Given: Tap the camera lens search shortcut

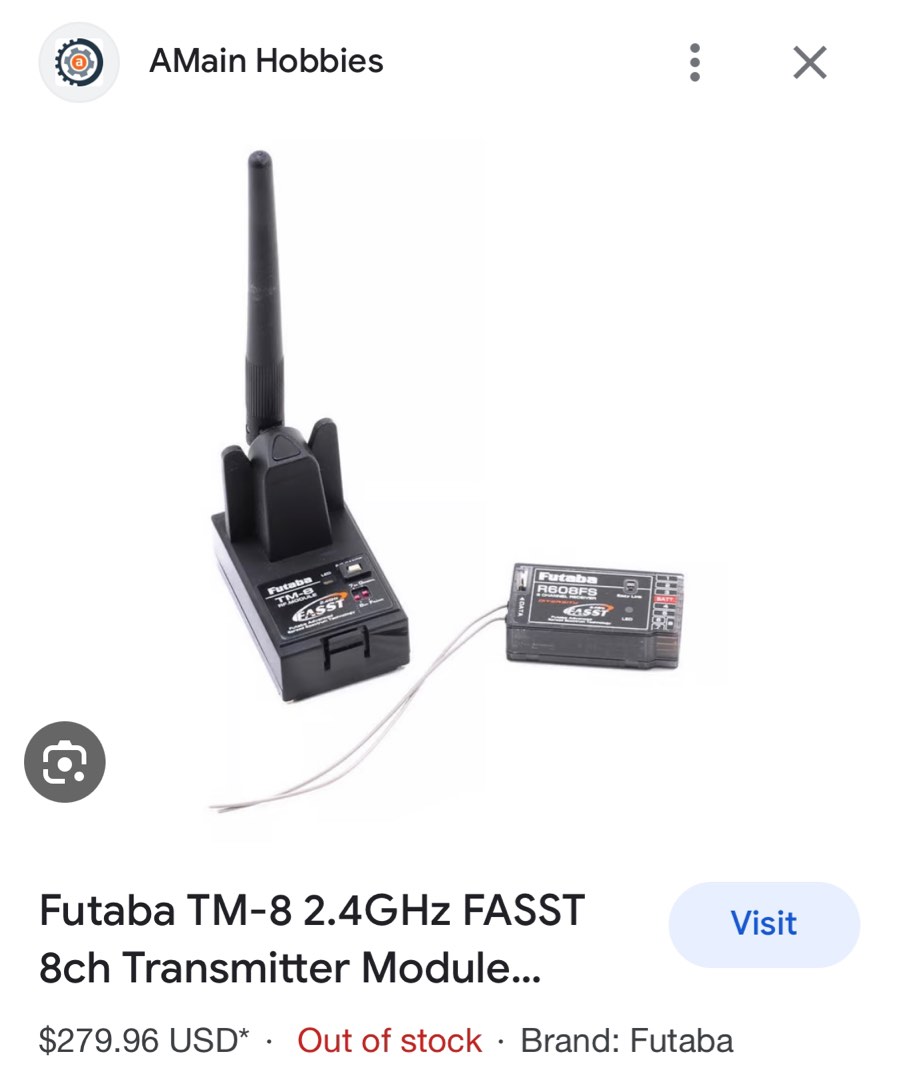Looking at the screenshot, I should pyautogui.click(x=66, y=761).
